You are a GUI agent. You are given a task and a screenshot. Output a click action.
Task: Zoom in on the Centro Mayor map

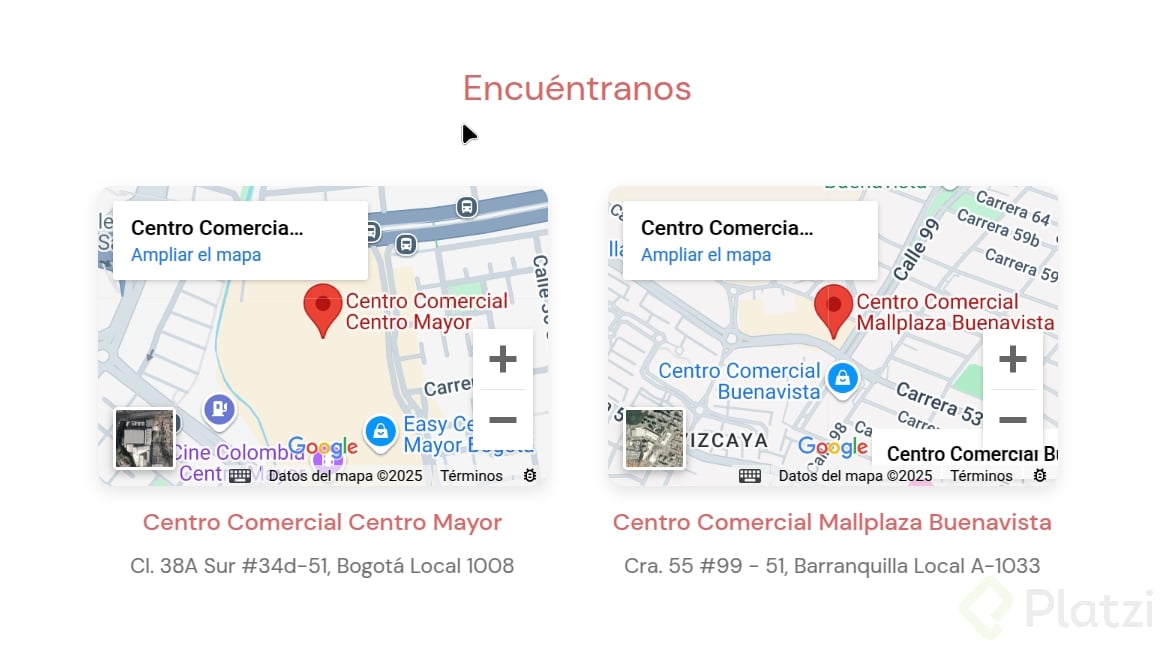(x=502, y=359)
